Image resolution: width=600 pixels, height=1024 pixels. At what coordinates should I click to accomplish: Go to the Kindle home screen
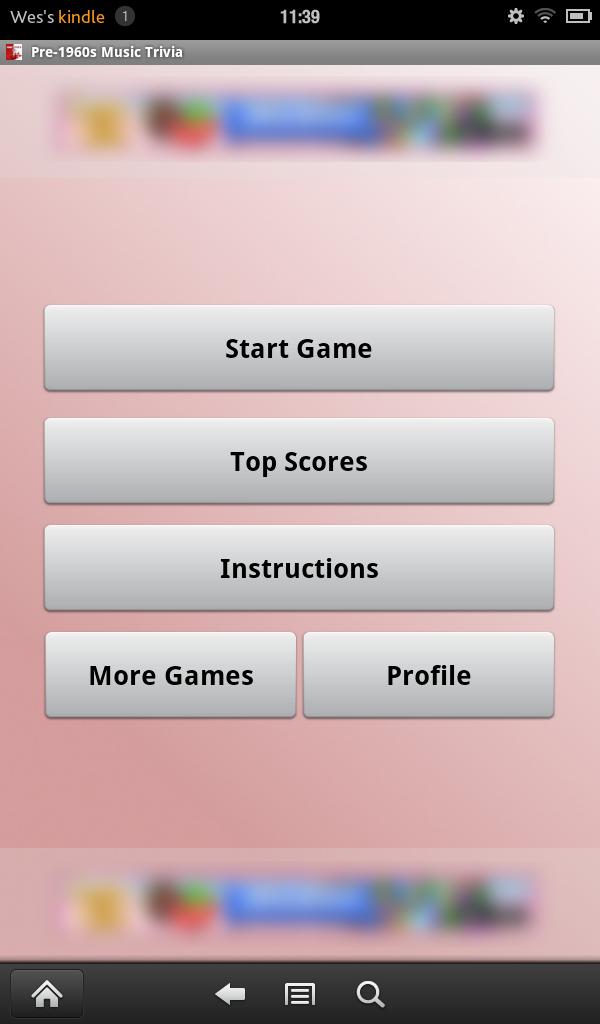click(47, 994)
